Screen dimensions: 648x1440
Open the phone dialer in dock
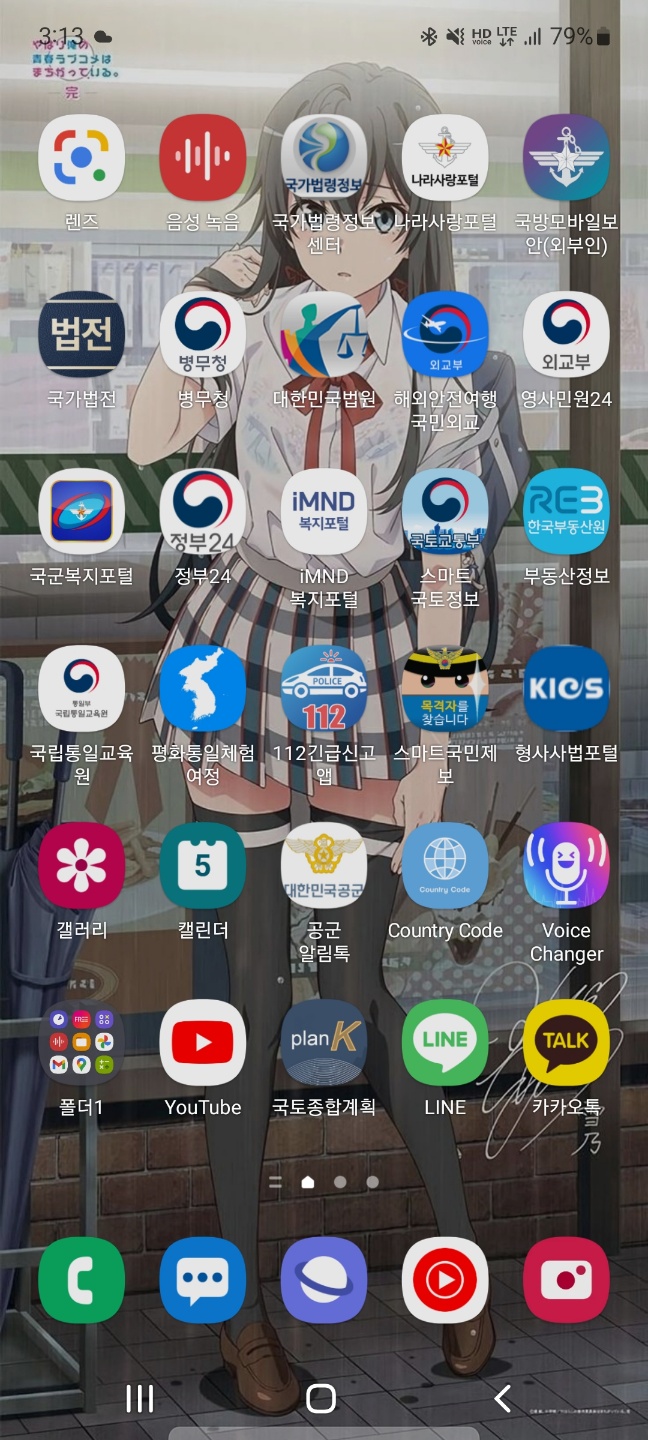click(x=82, y=1280)
